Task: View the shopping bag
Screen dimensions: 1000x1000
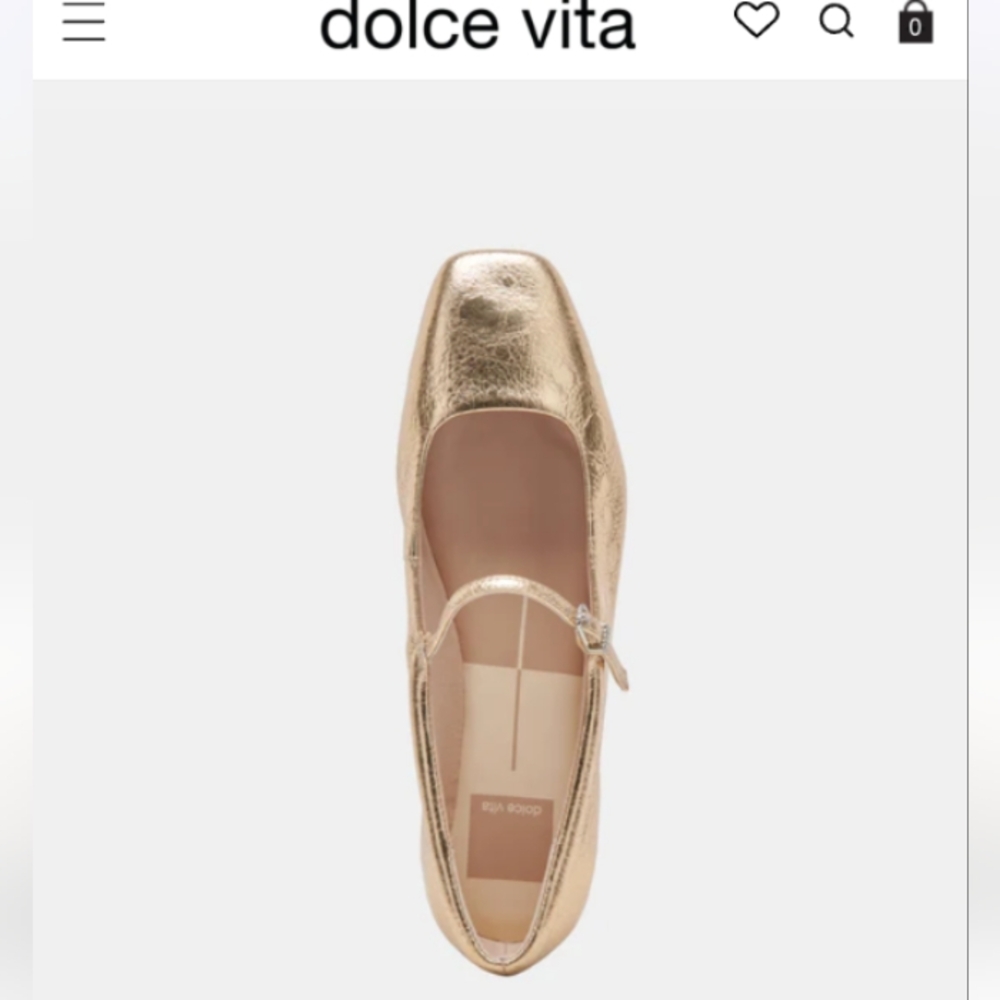Action: tap(915, 21)
